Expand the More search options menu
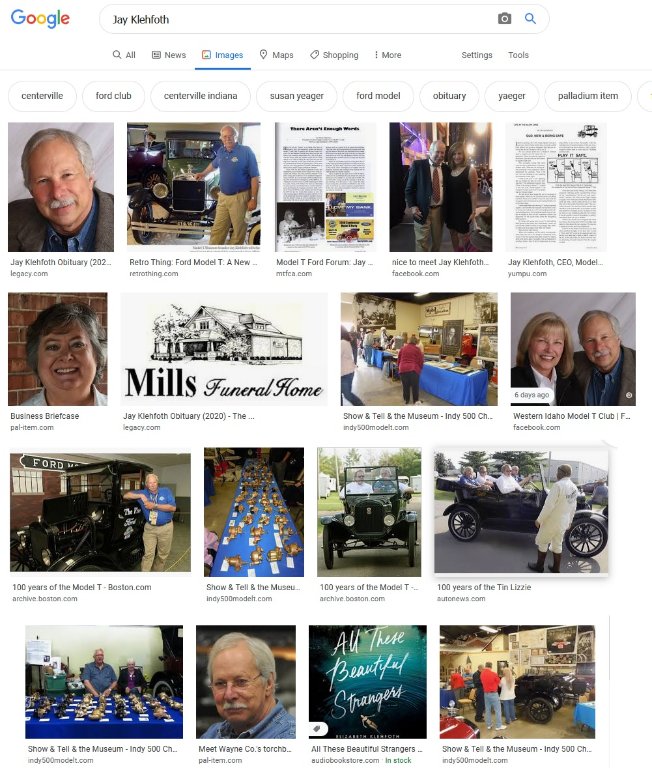The image size is (652, 768). [387, 55]
